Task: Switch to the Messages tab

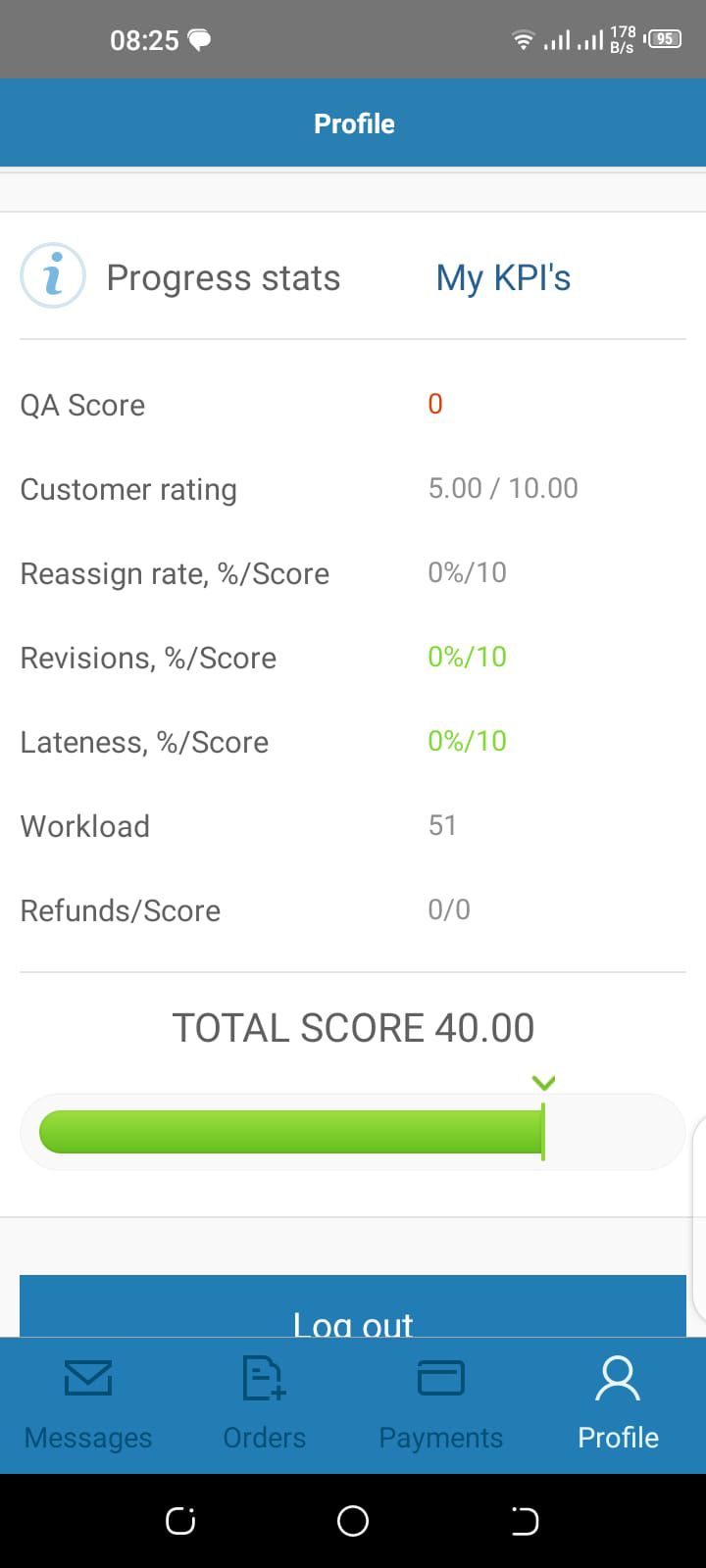Action: click(88, 1403)
